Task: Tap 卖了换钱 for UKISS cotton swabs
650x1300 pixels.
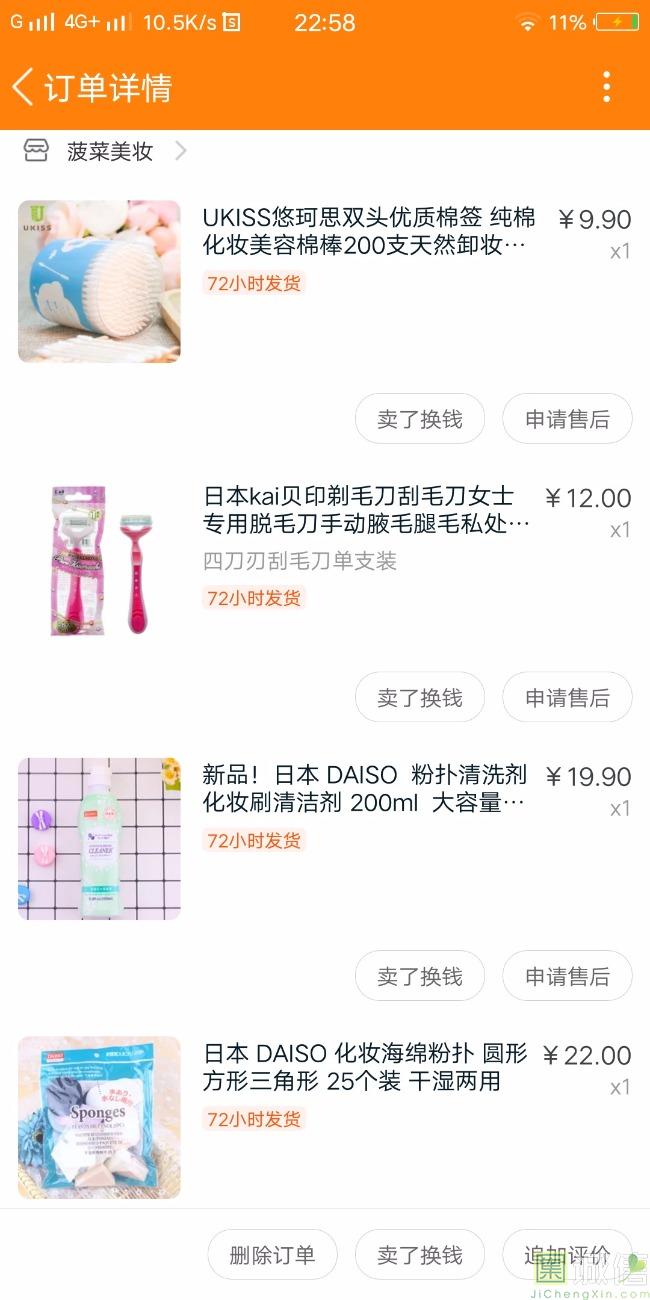Action: (x=419, y=419)
